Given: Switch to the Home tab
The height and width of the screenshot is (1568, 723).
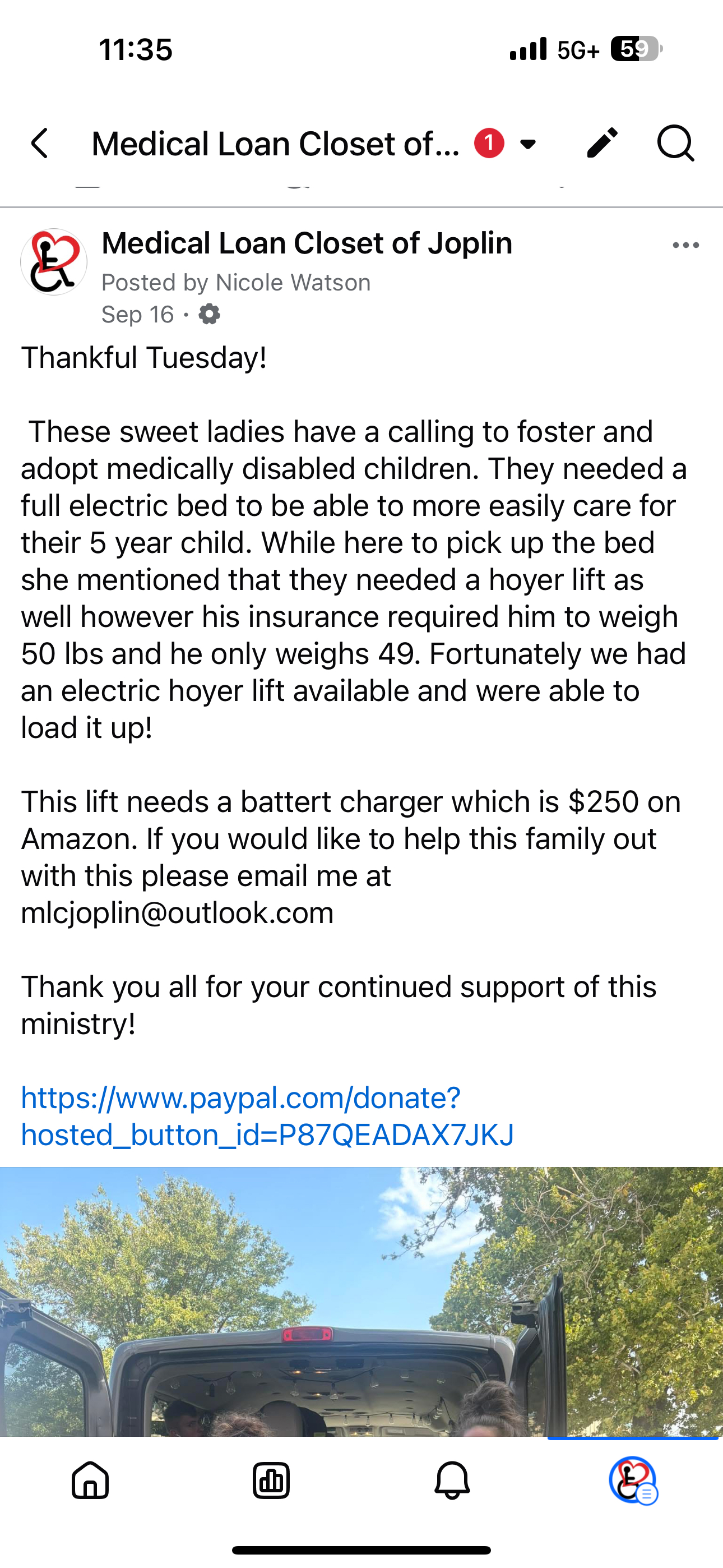Looking at the screenshot, I should click(90, 1480).
